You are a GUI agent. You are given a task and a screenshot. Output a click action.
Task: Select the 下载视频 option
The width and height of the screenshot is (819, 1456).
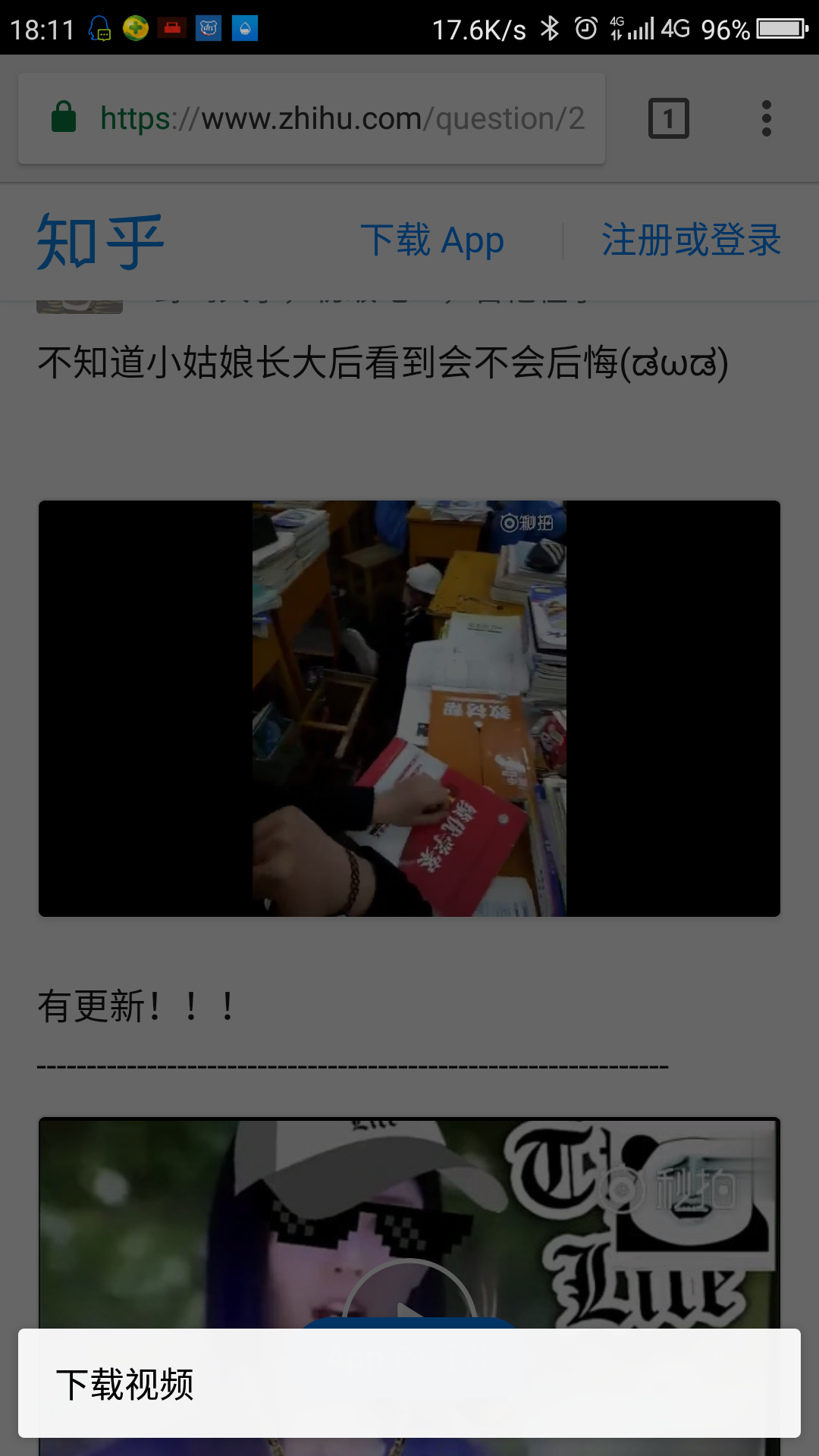click(x=409, y=1383)
